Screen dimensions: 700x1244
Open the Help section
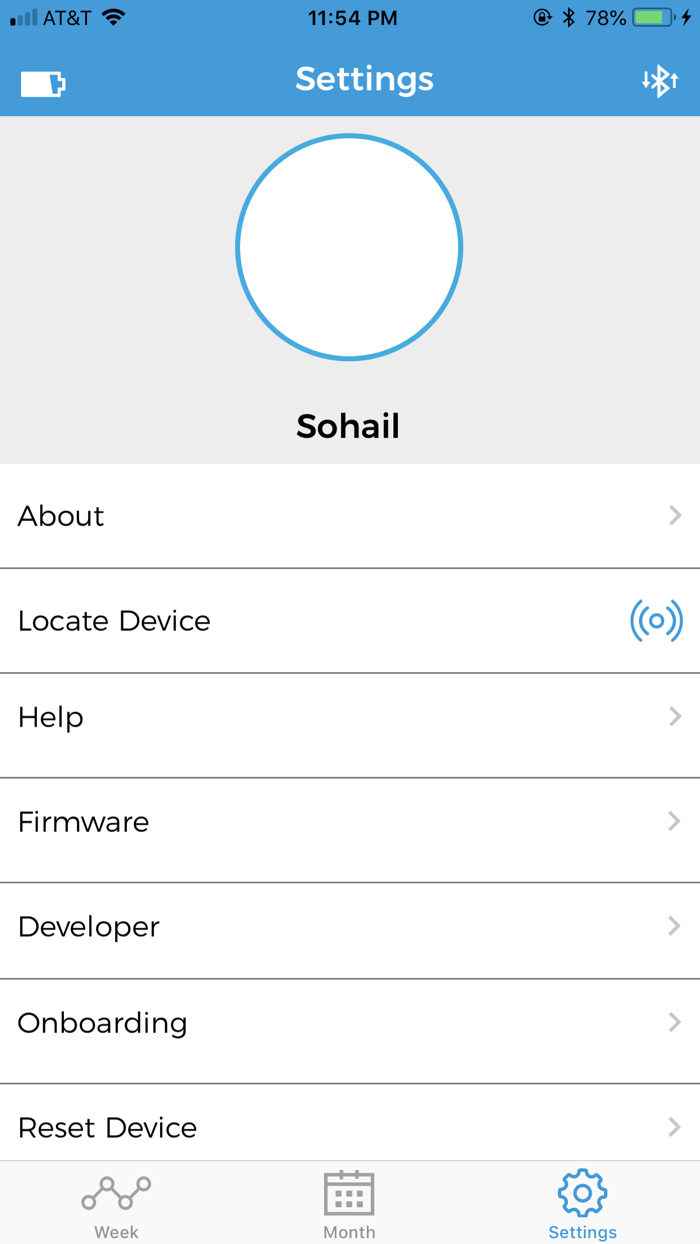pos(350,717)
